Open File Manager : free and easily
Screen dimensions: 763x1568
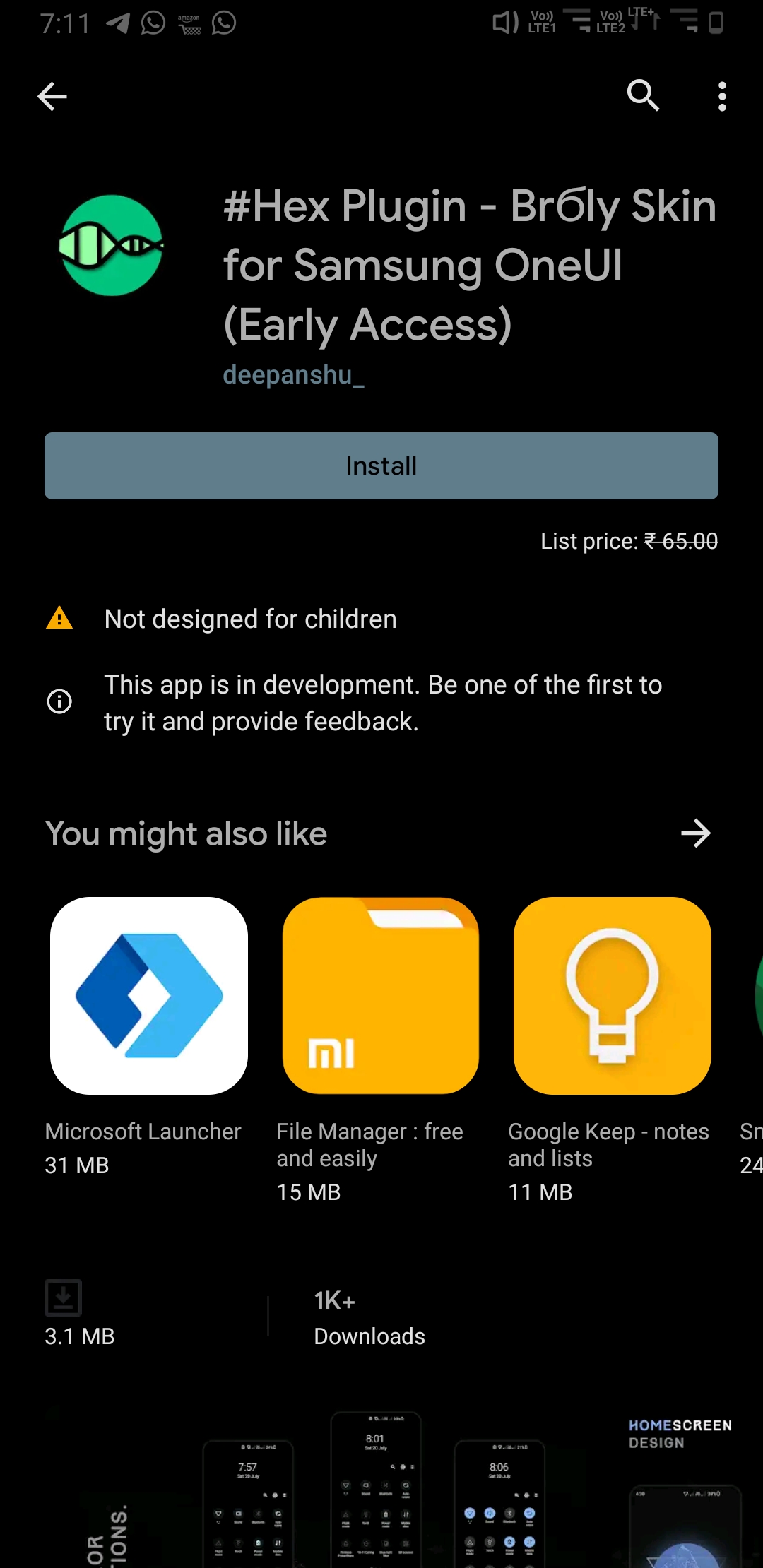[x=380, y=1050]
